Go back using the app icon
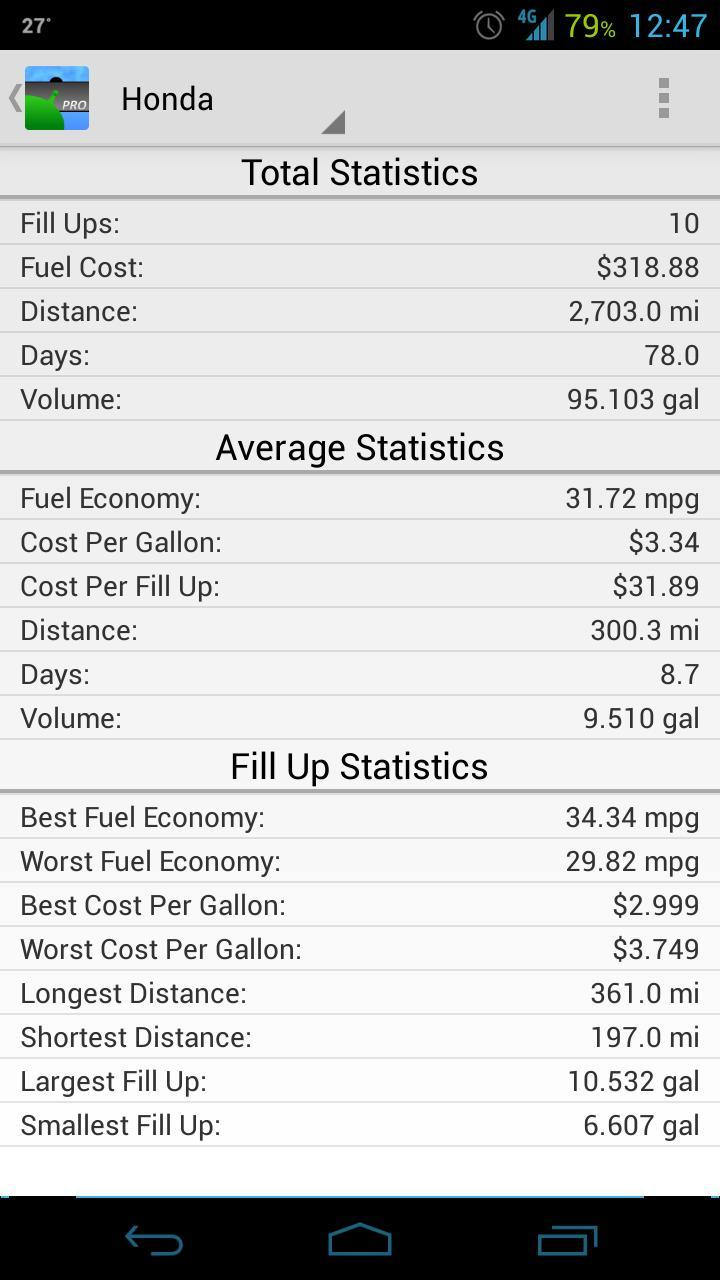The height and width of the screenshot is (1280, 720). click(x=52, y=98)
